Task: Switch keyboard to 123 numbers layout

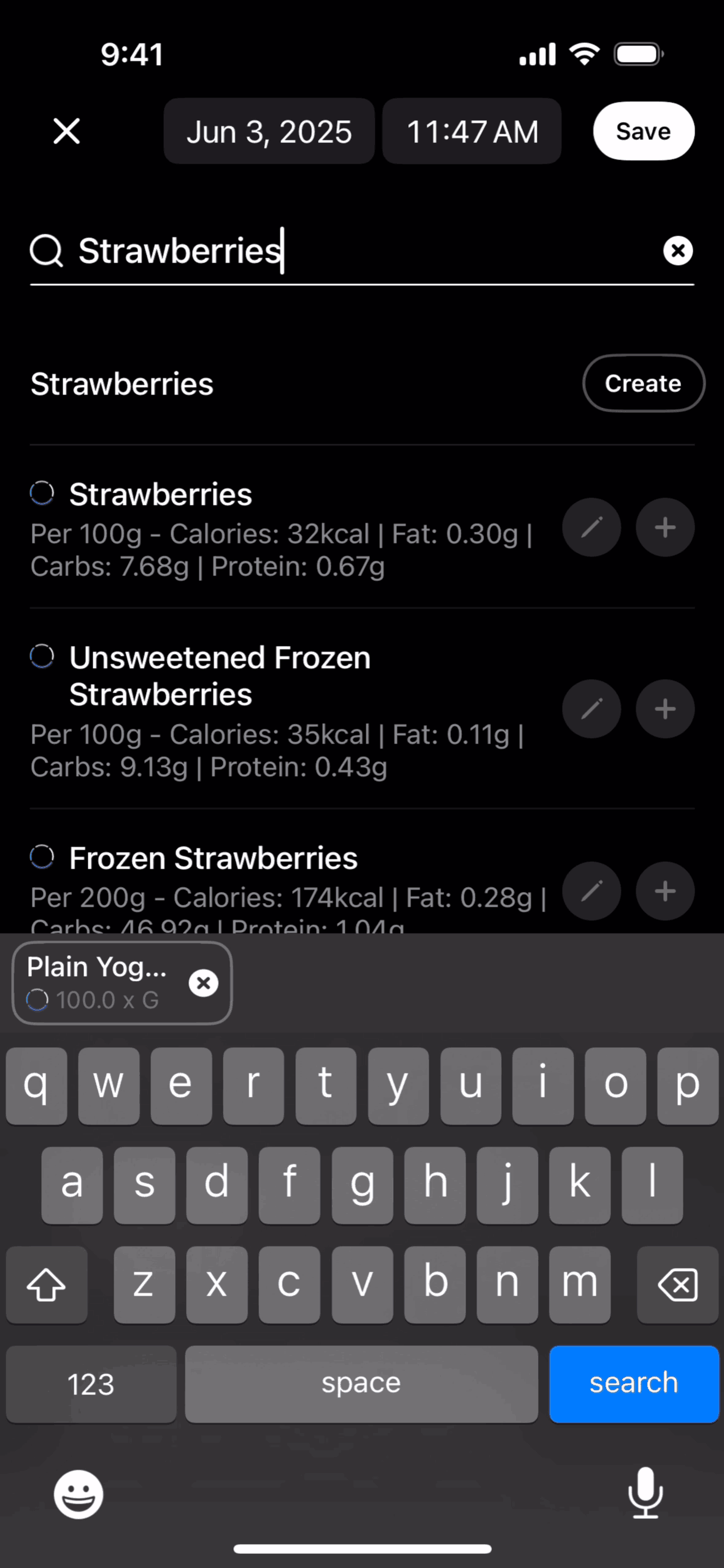Action: pyautogui.click(x=91, y=1384)
